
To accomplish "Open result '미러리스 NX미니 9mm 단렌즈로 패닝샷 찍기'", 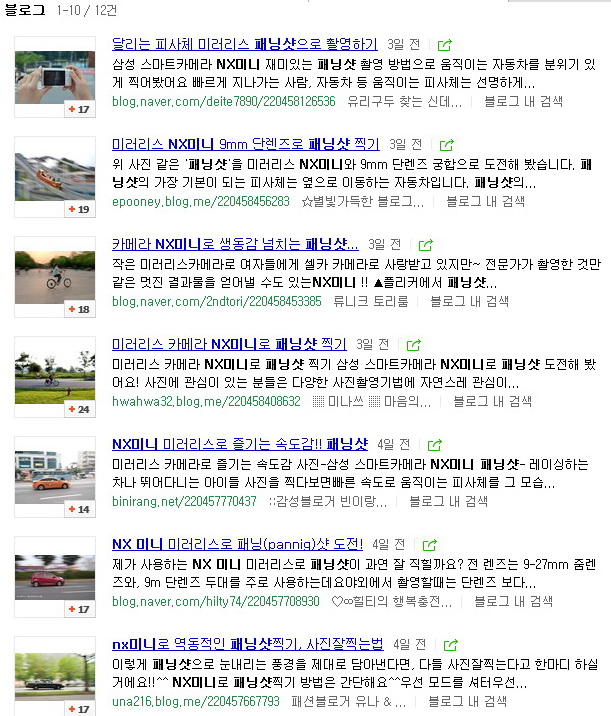I will point(245,144).
